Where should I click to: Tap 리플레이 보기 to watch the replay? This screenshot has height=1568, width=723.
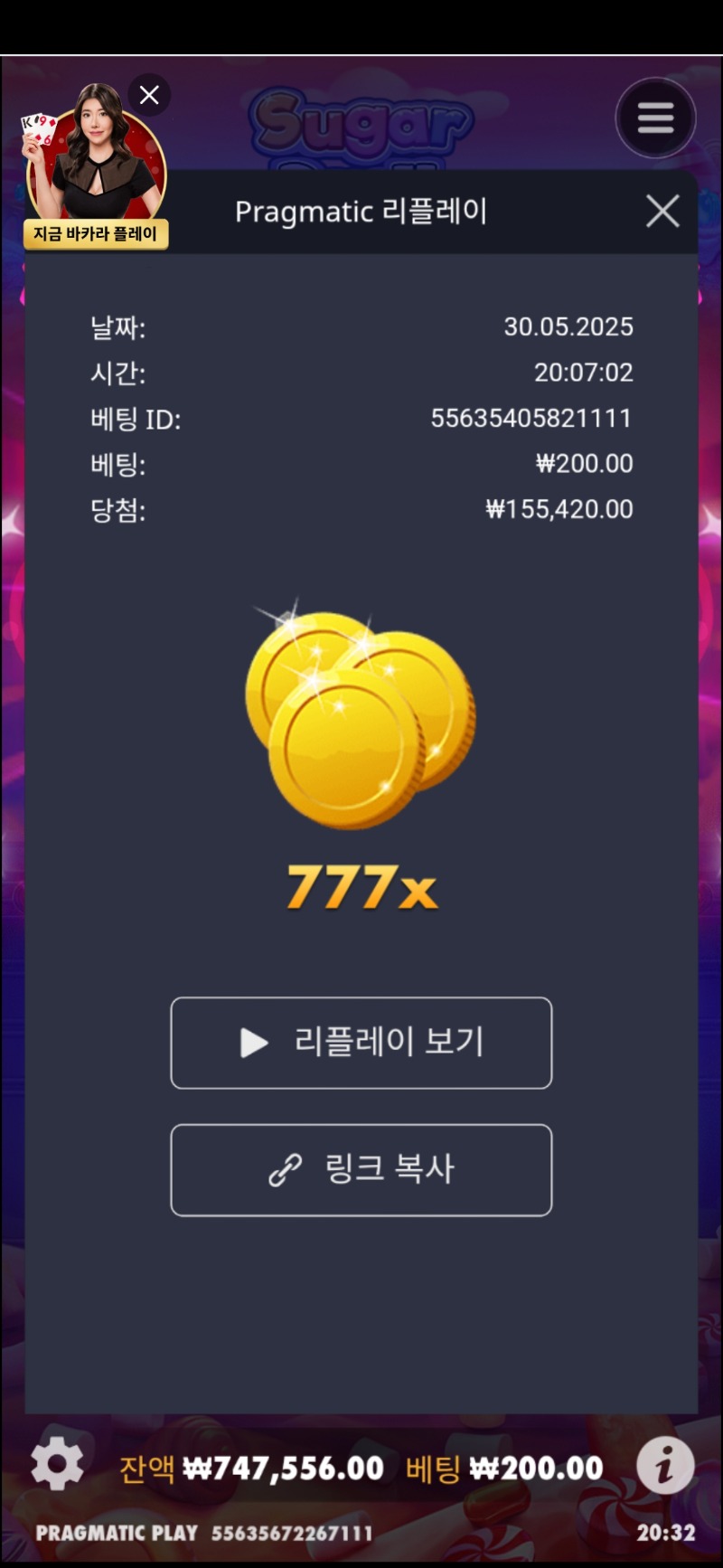tap(361, 1043)
